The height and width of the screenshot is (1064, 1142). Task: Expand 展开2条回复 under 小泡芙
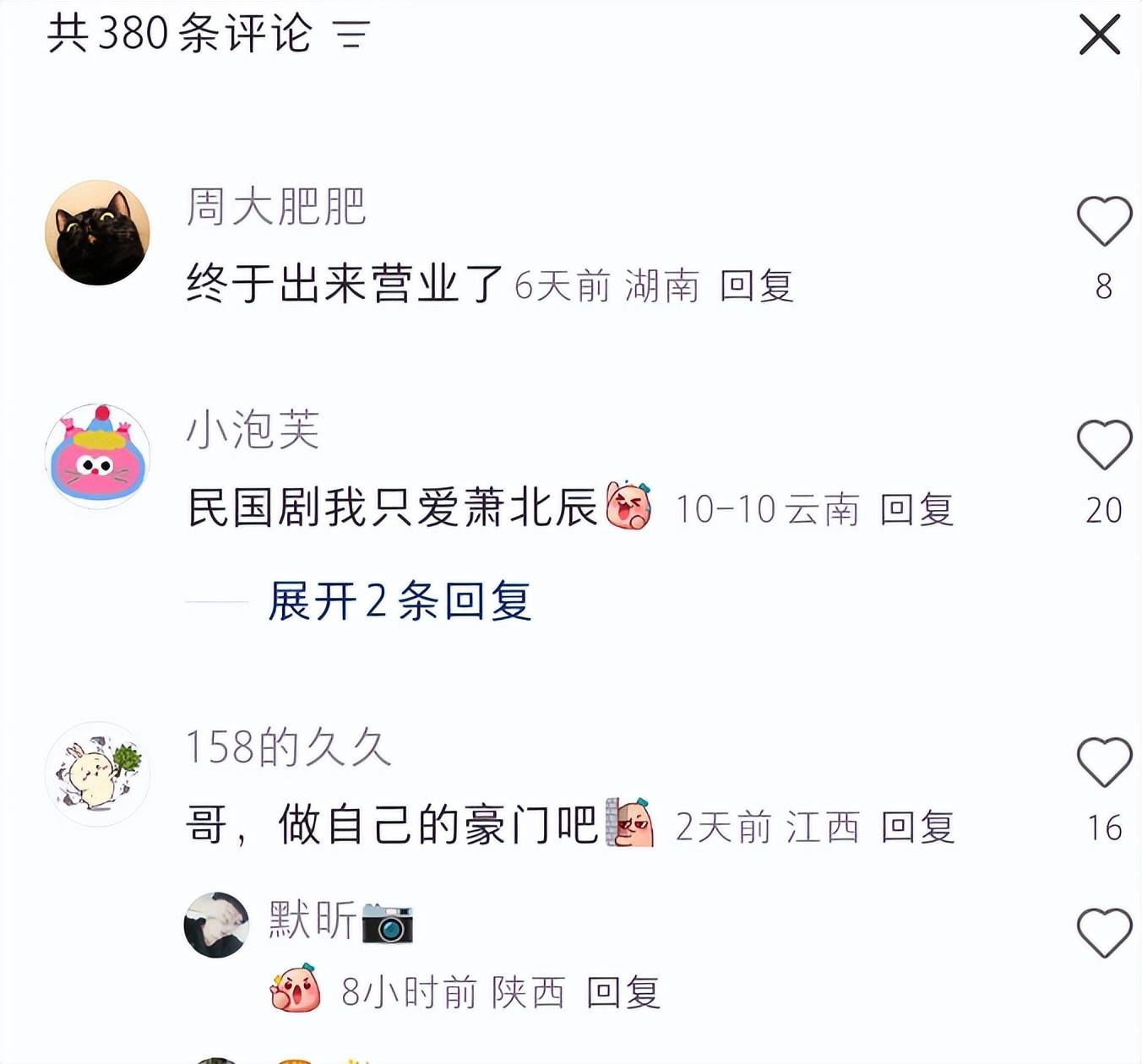400,601
